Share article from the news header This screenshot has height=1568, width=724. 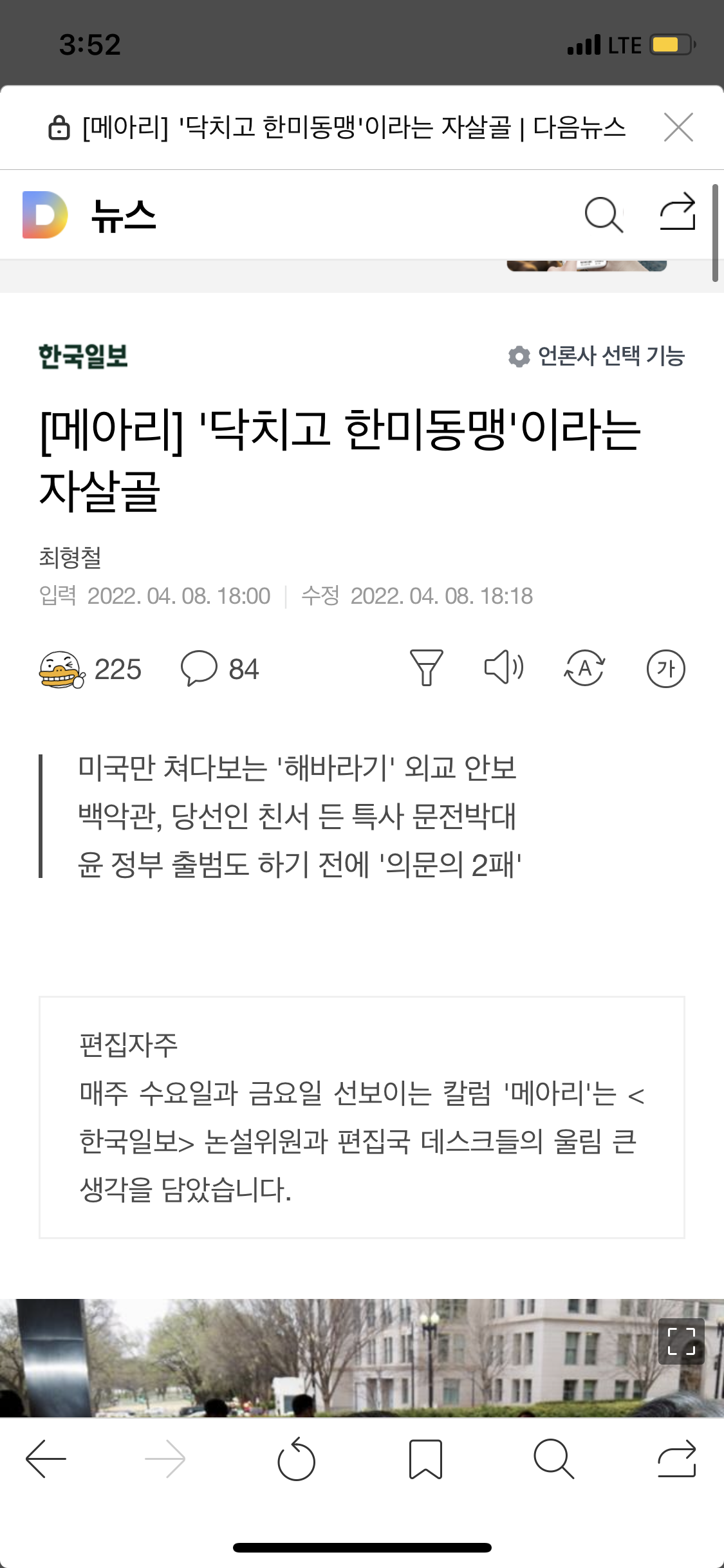tap(678, 213)
